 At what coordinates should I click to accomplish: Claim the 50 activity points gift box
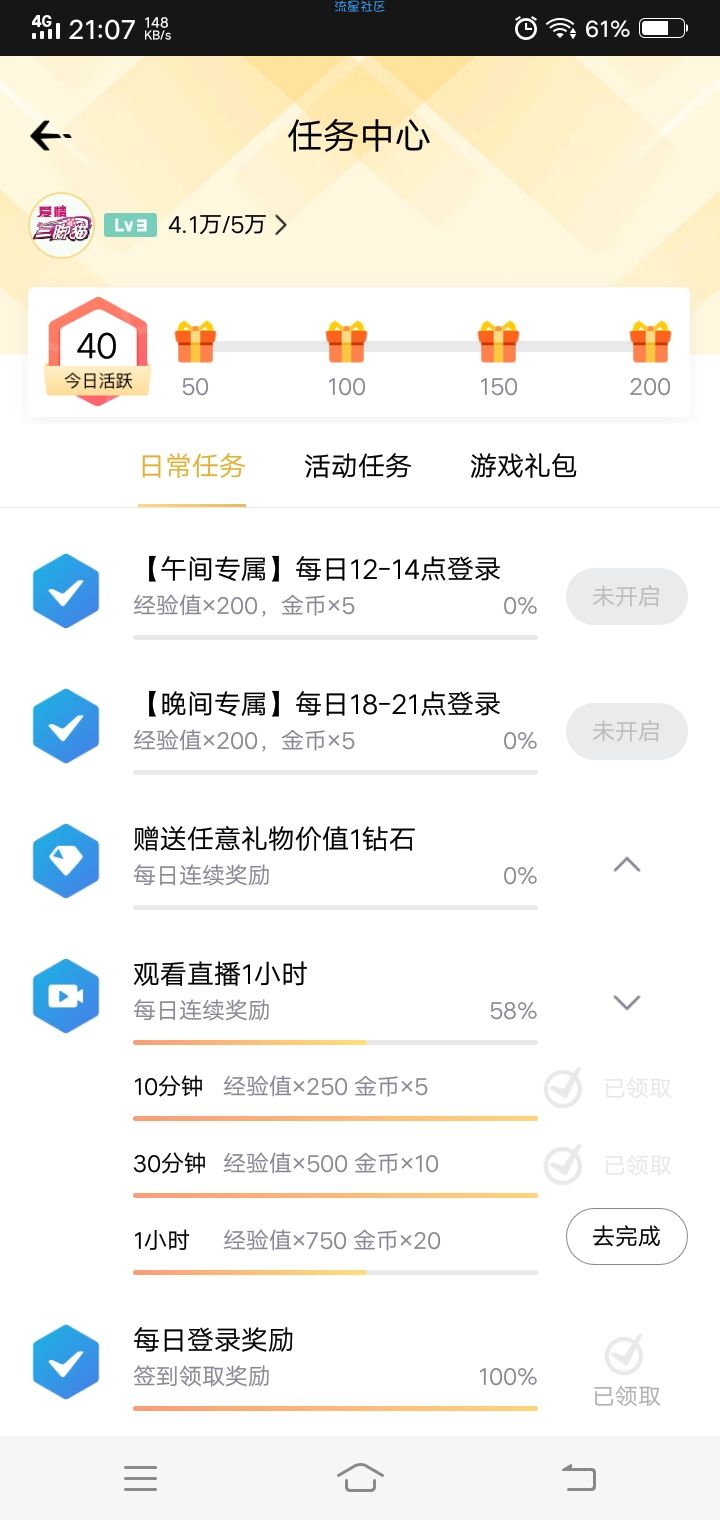pos(195,343)
